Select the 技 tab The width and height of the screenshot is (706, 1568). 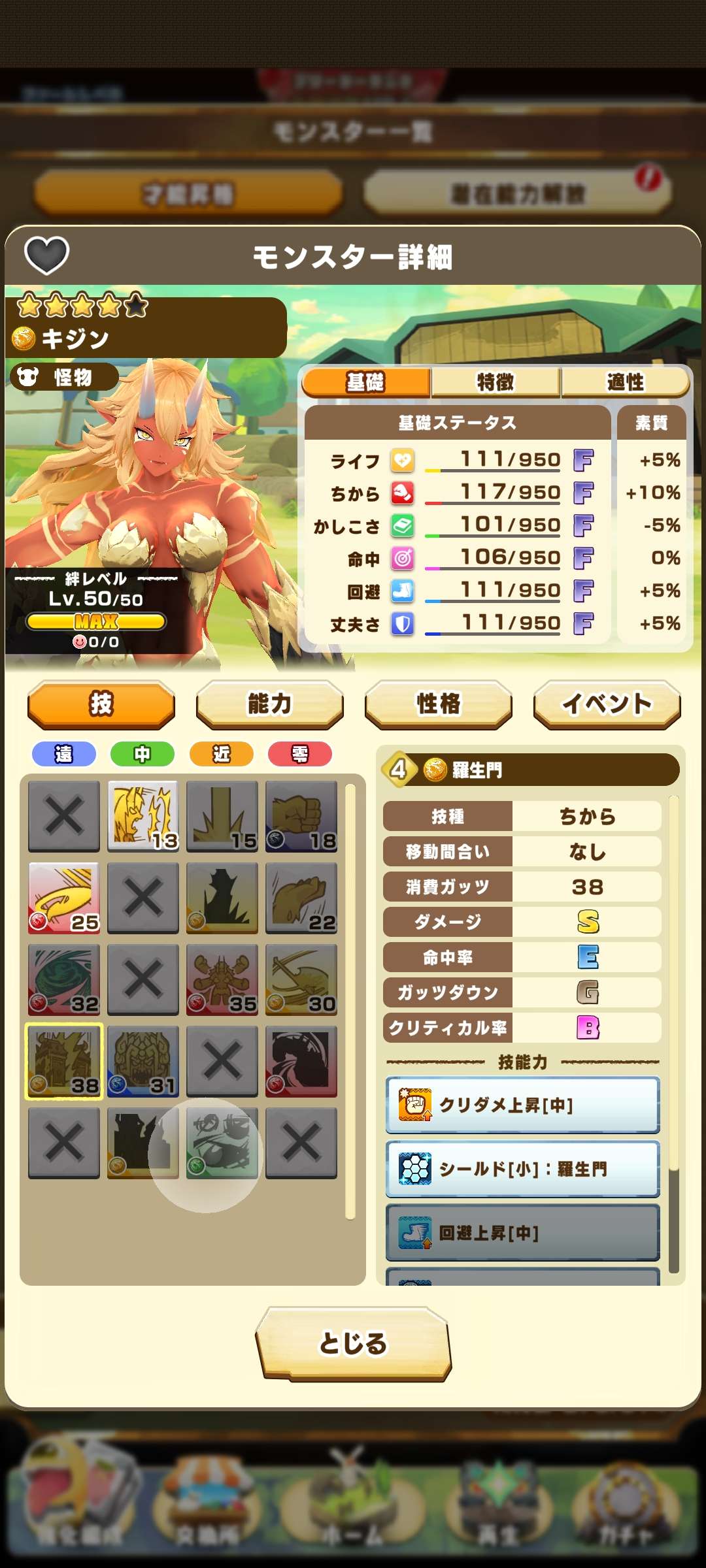tap(101, 704)
